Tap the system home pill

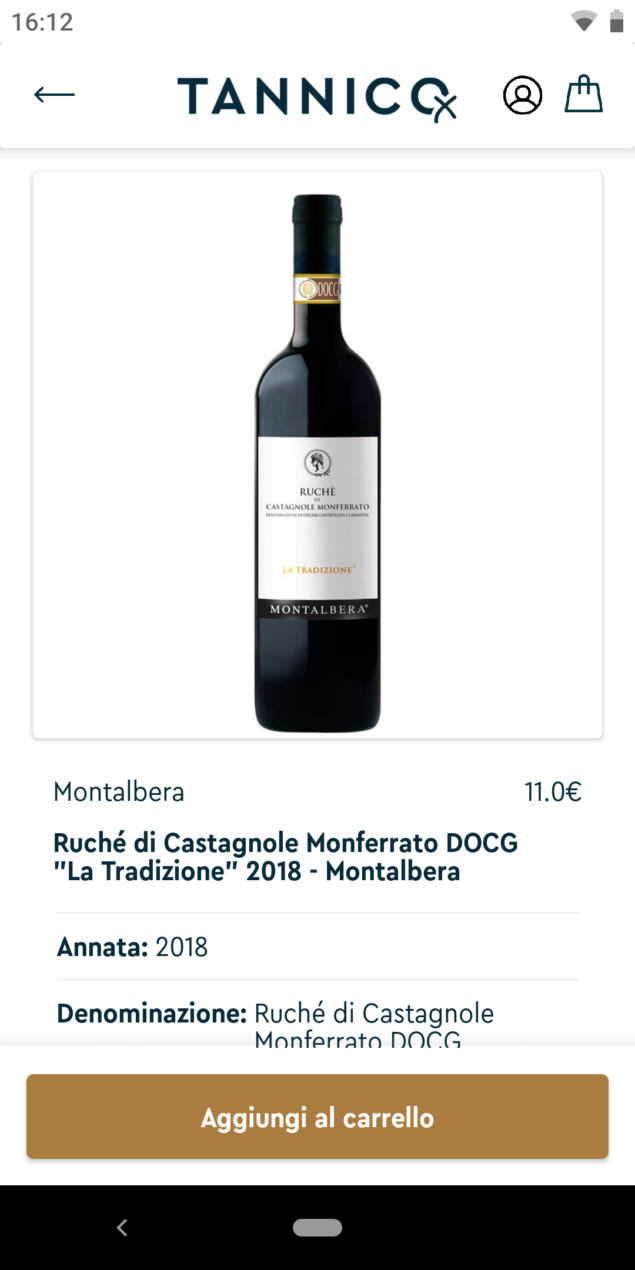click(317, 1228)
